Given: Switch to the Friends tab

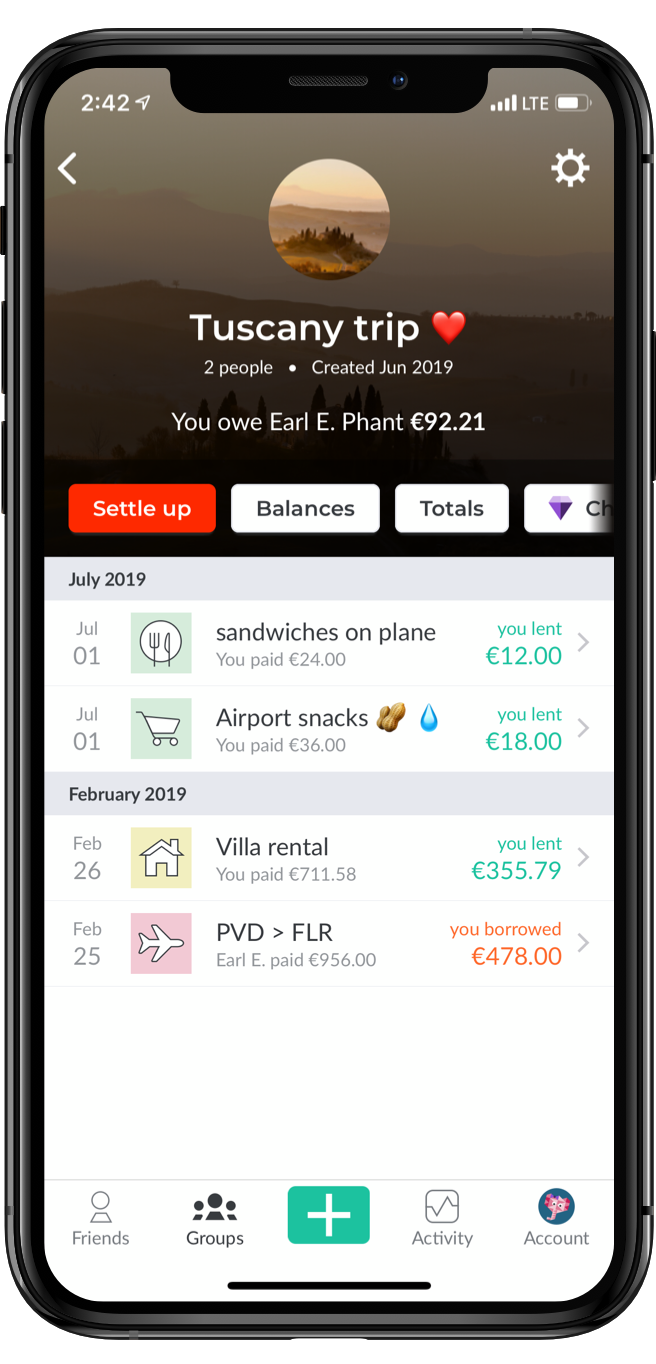Looking at the screenshot, I should tap(100, 1219).
